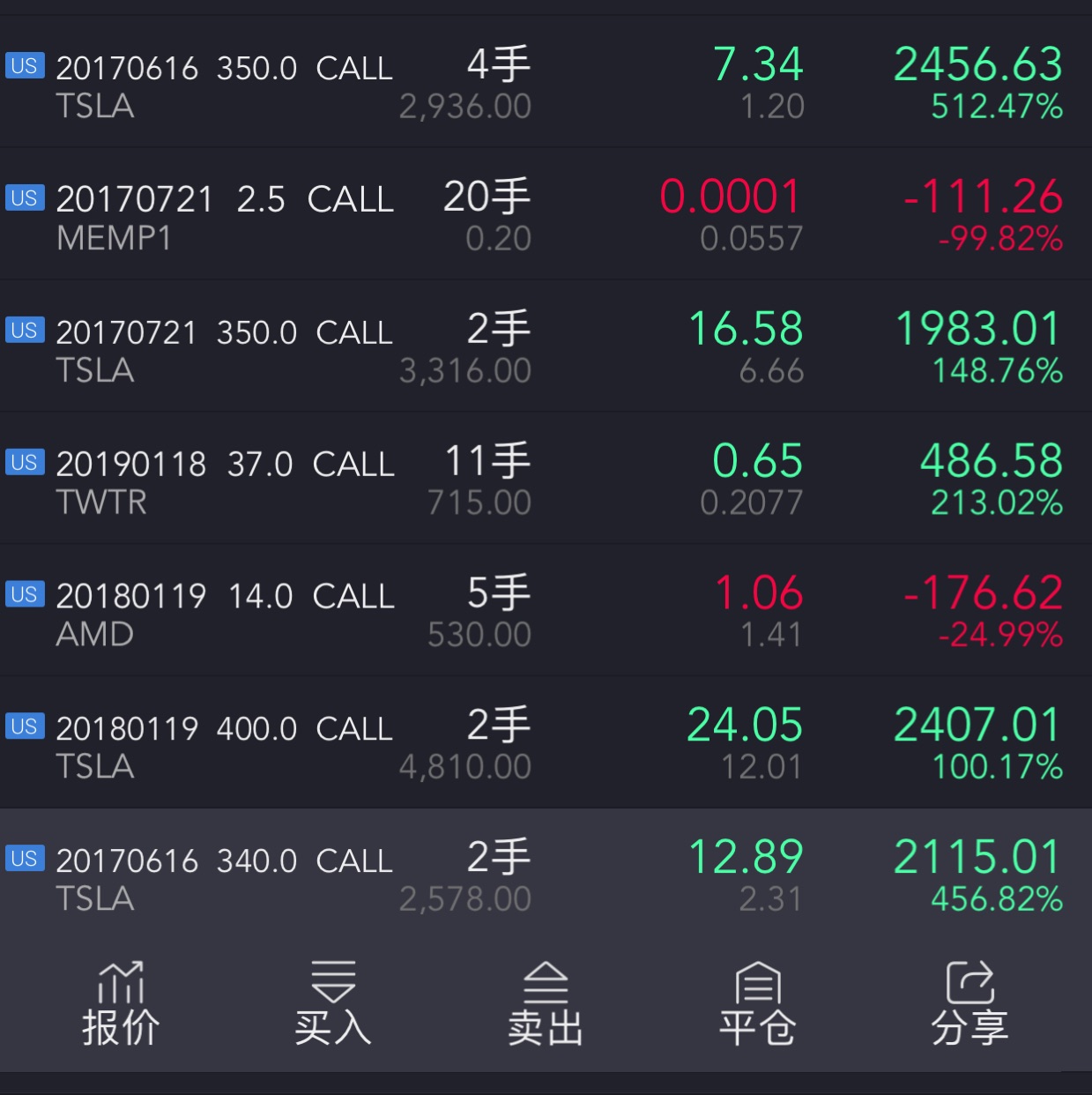Tap 买入 to buy this option
Image resolution: width=1092 pixels, height=1095 pixels.
[333, 1003]
